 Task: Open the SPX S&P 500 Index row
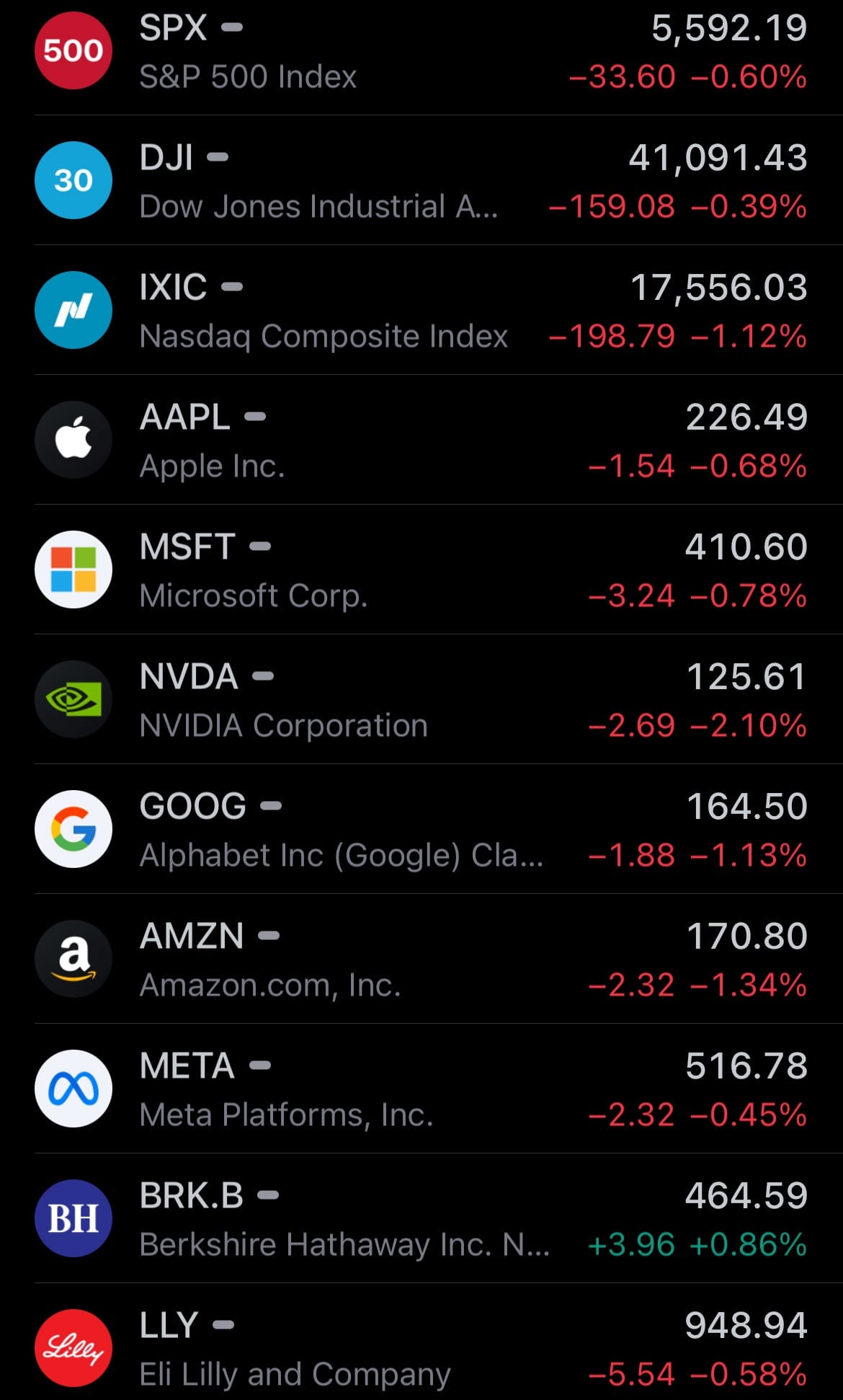point(421,52)
